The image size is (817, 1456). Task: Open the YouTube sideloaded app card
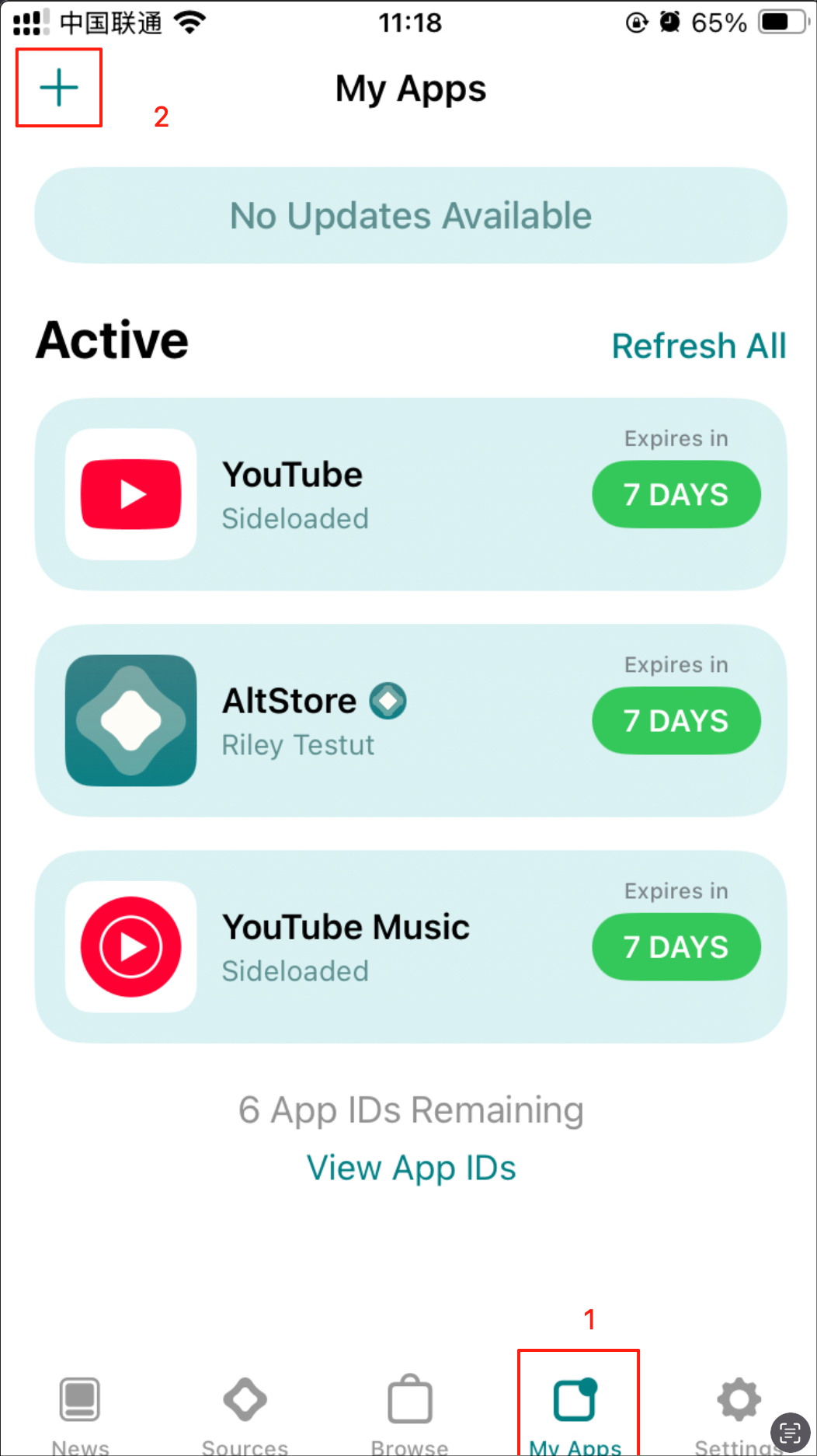tap(411, 494)
